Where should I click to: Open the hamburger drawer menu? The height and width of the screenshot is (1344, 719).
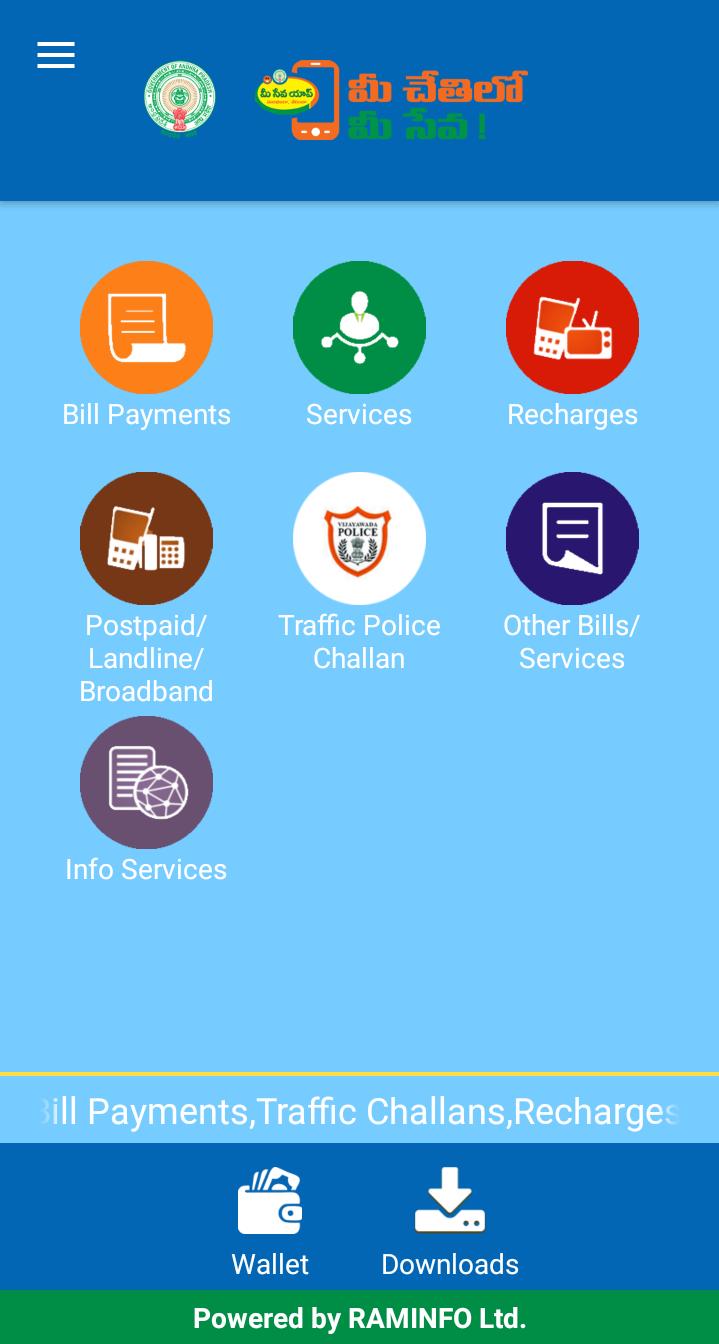[x=56, y=56]
